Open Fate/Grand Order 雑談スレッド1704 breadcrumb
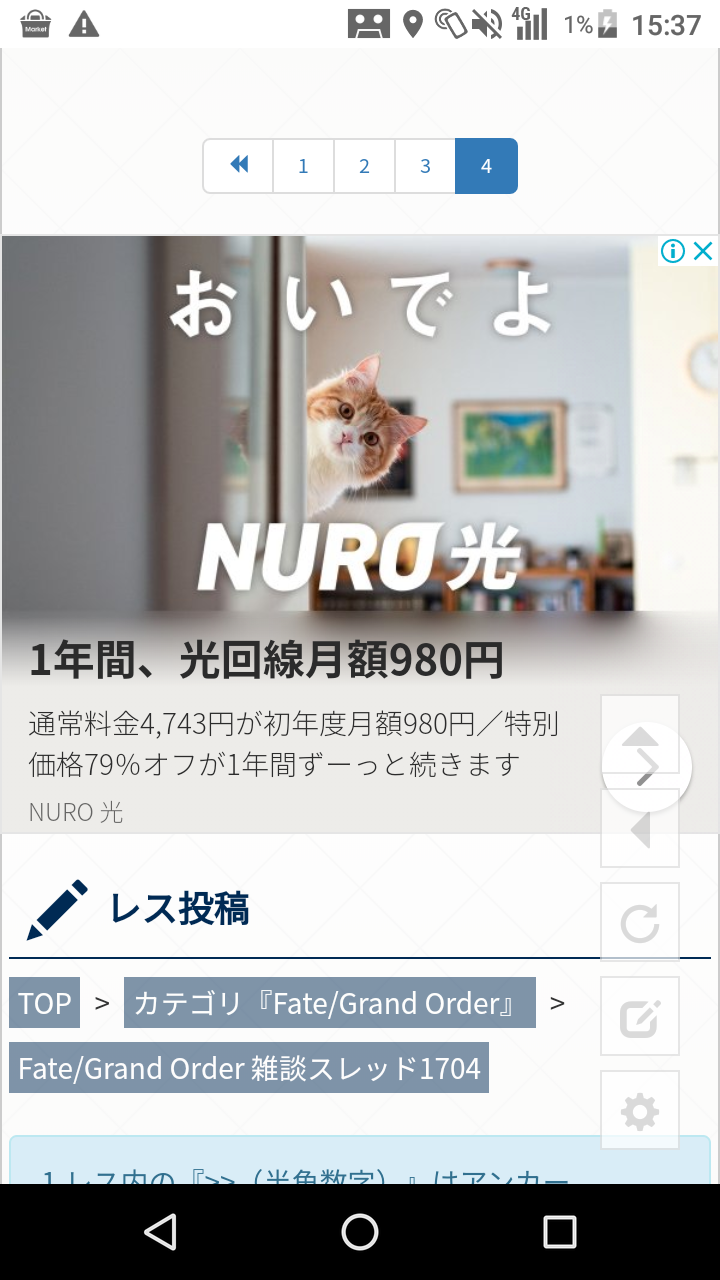Image resolution: width=720 pixels, height=1280 pixels. (249, 1068)
